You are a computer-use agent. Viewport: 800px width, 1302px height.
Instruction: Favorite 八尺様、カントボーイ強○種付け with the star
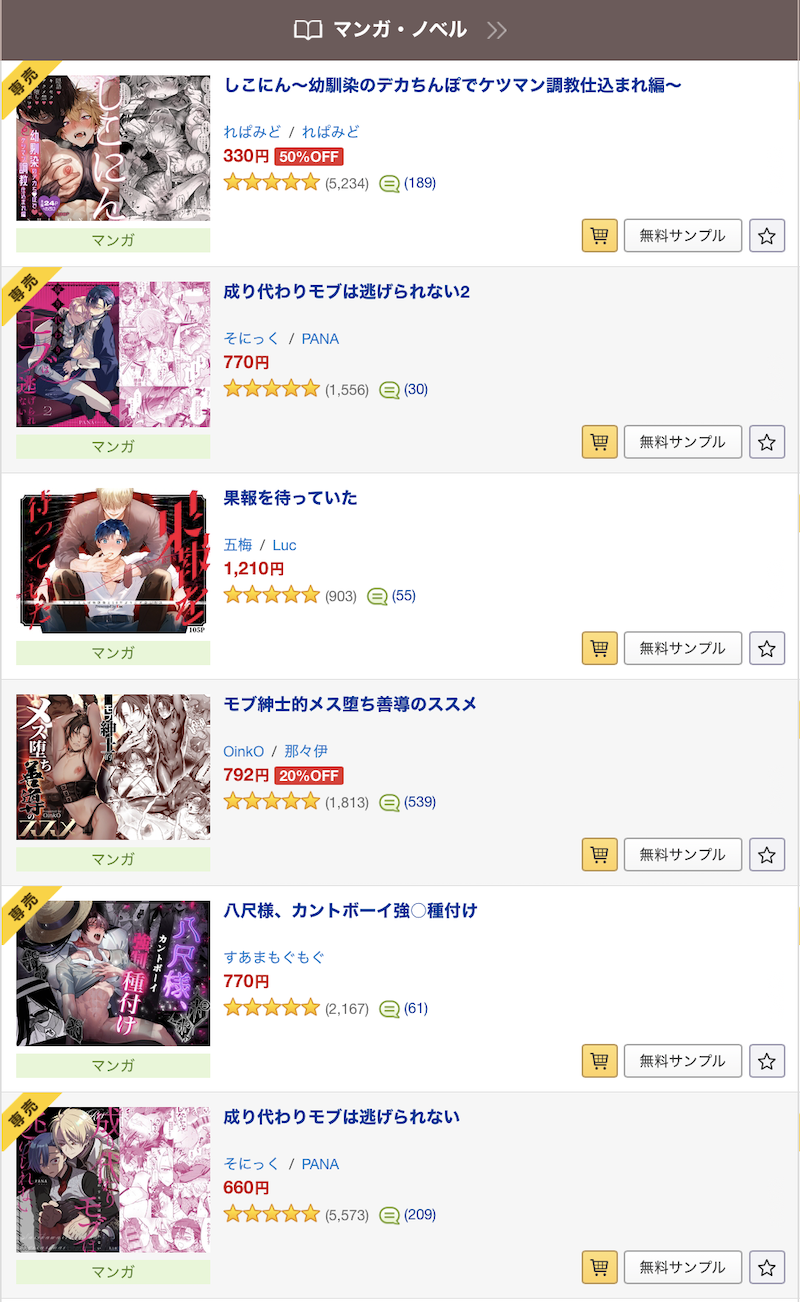coord(767,1061)
